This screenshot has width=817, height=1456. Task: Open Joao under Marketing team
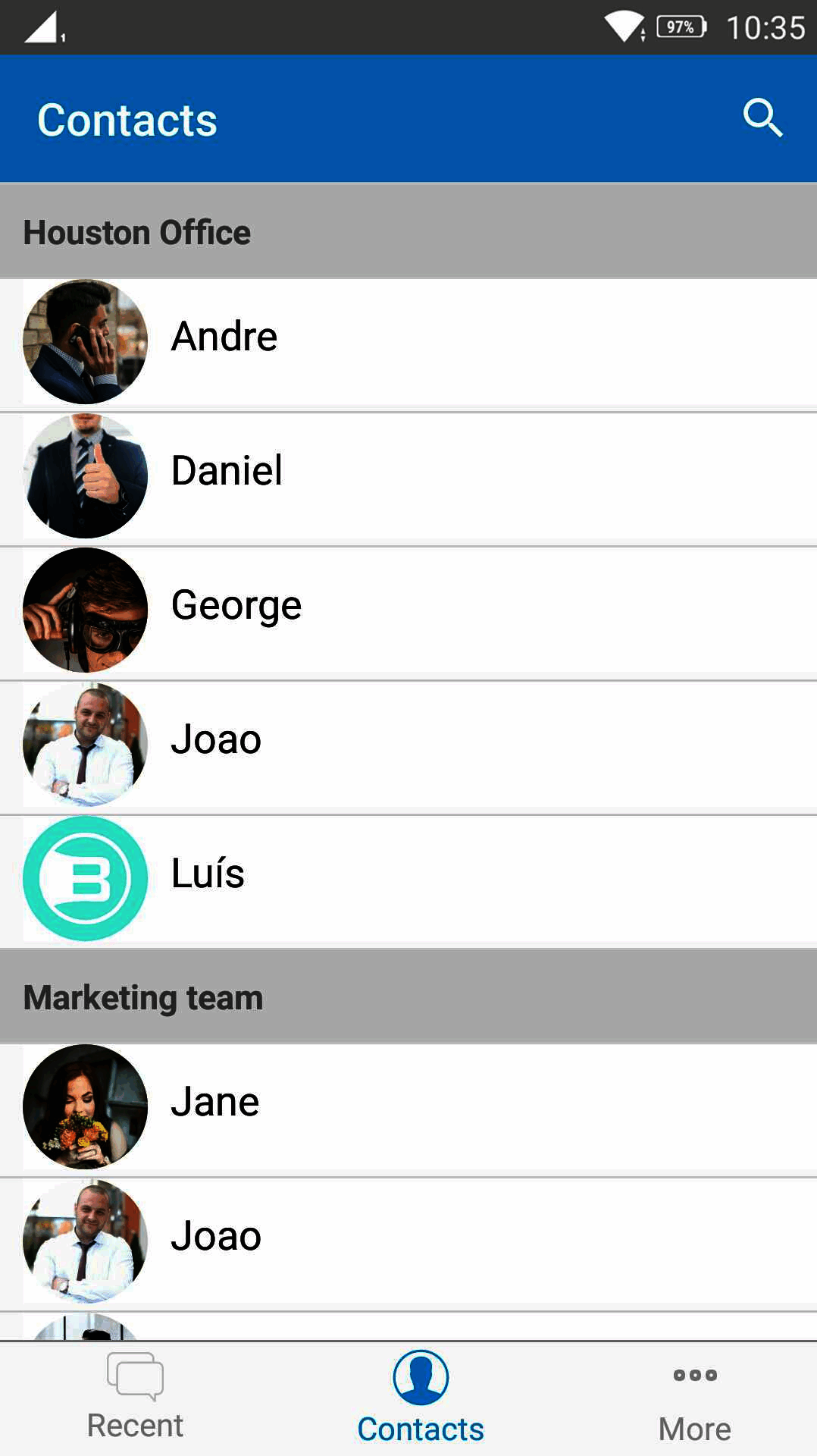pyautogui.click(x=216, y=1237)
